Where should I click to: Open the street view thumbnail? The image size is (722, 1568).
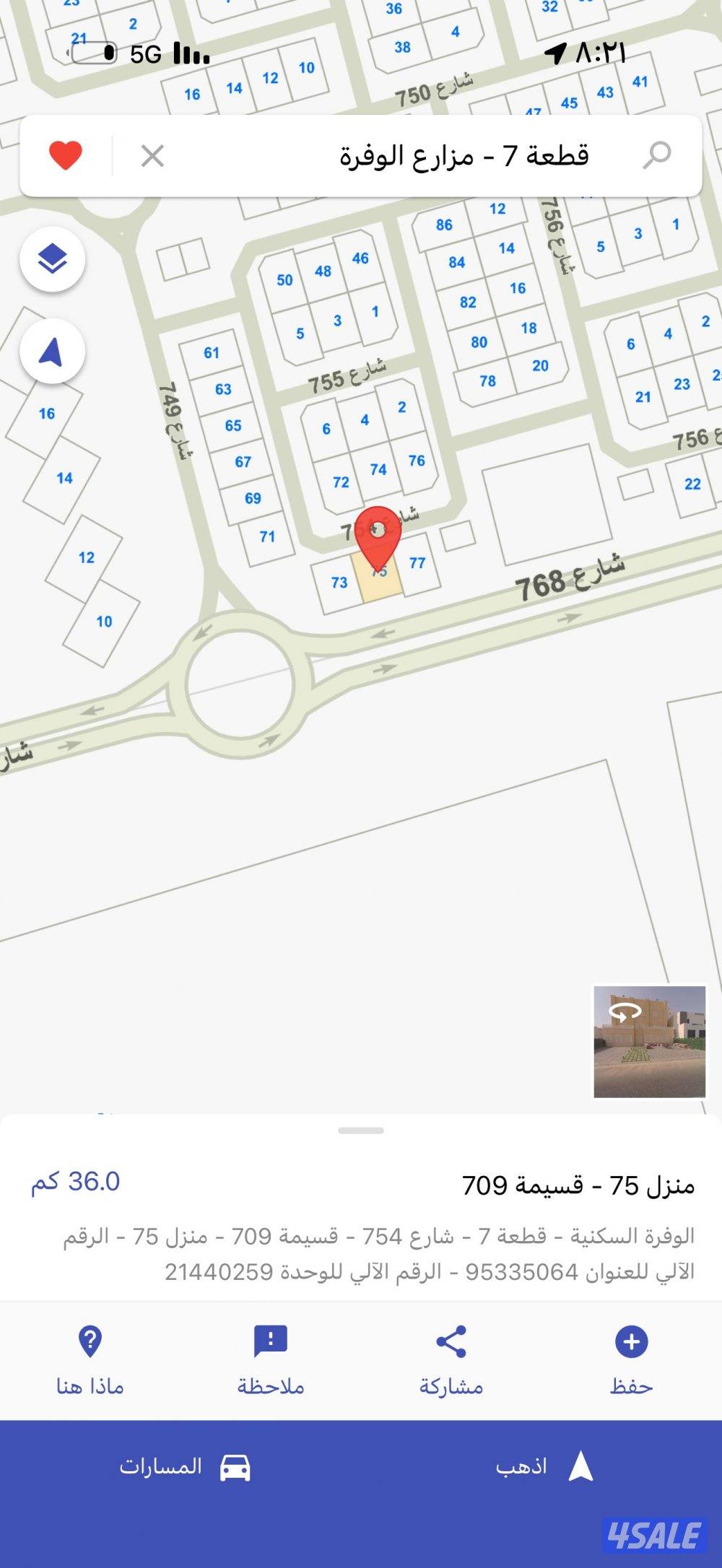(x=649, y=1042)
